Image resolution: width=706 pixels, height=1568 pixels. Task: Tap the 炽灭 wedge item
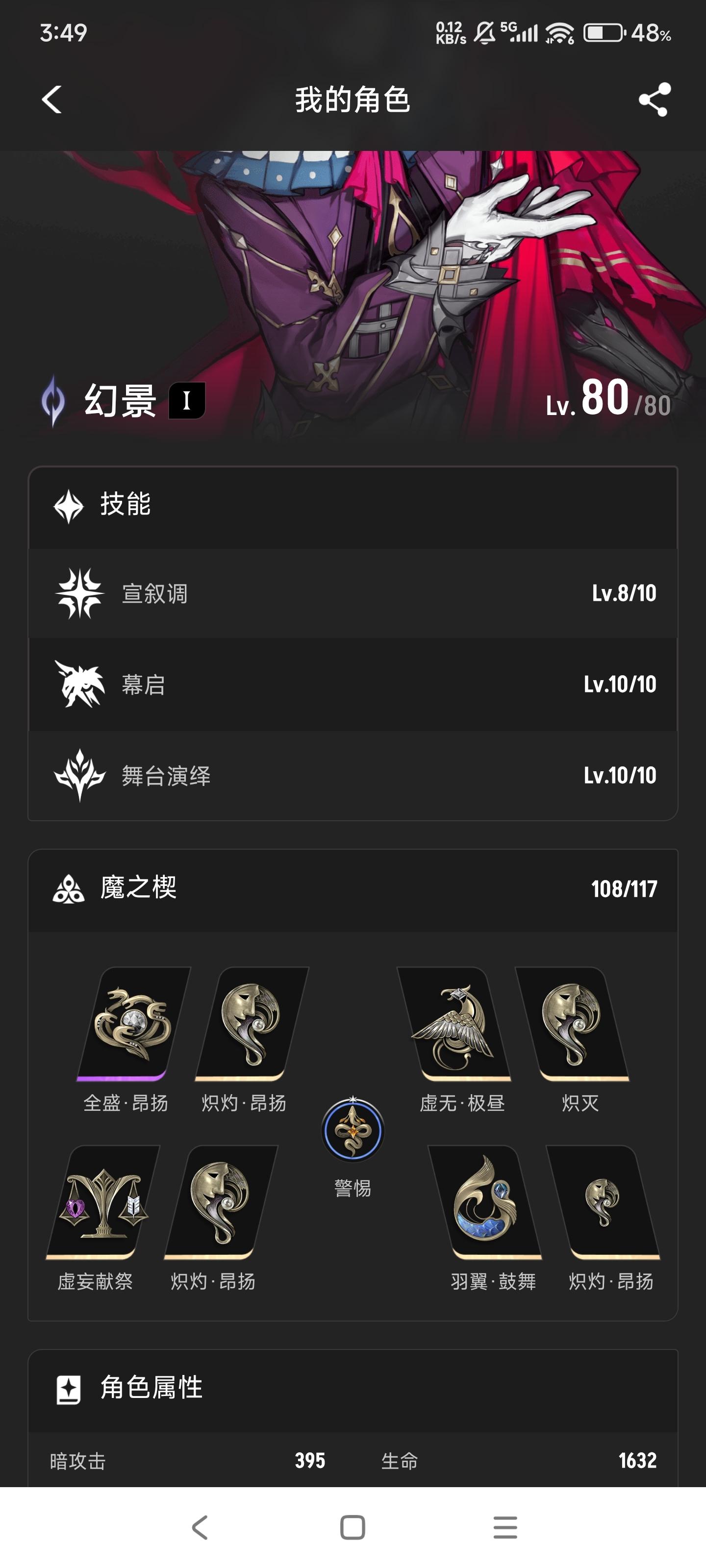point(573,1025)
